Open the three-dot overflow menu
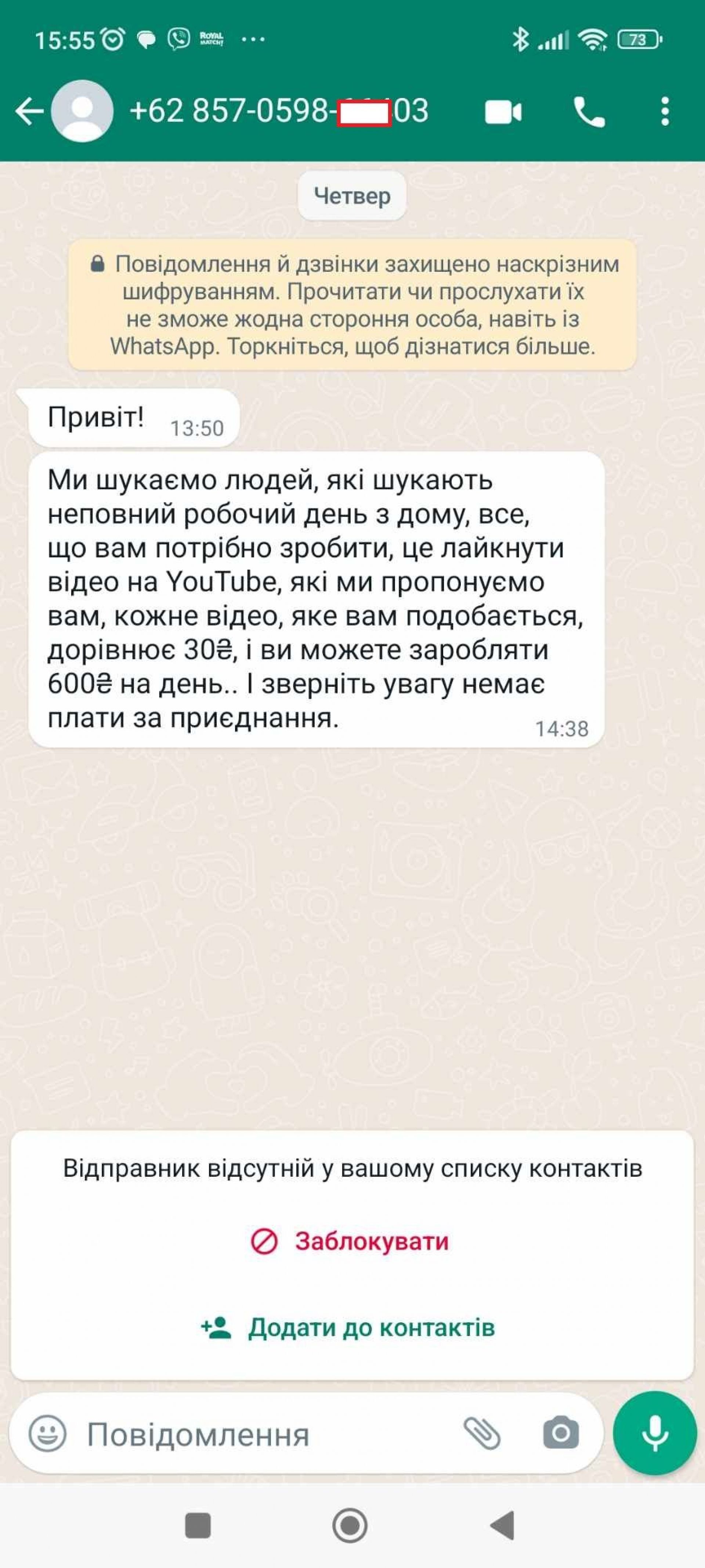 [x=665, y=112]
